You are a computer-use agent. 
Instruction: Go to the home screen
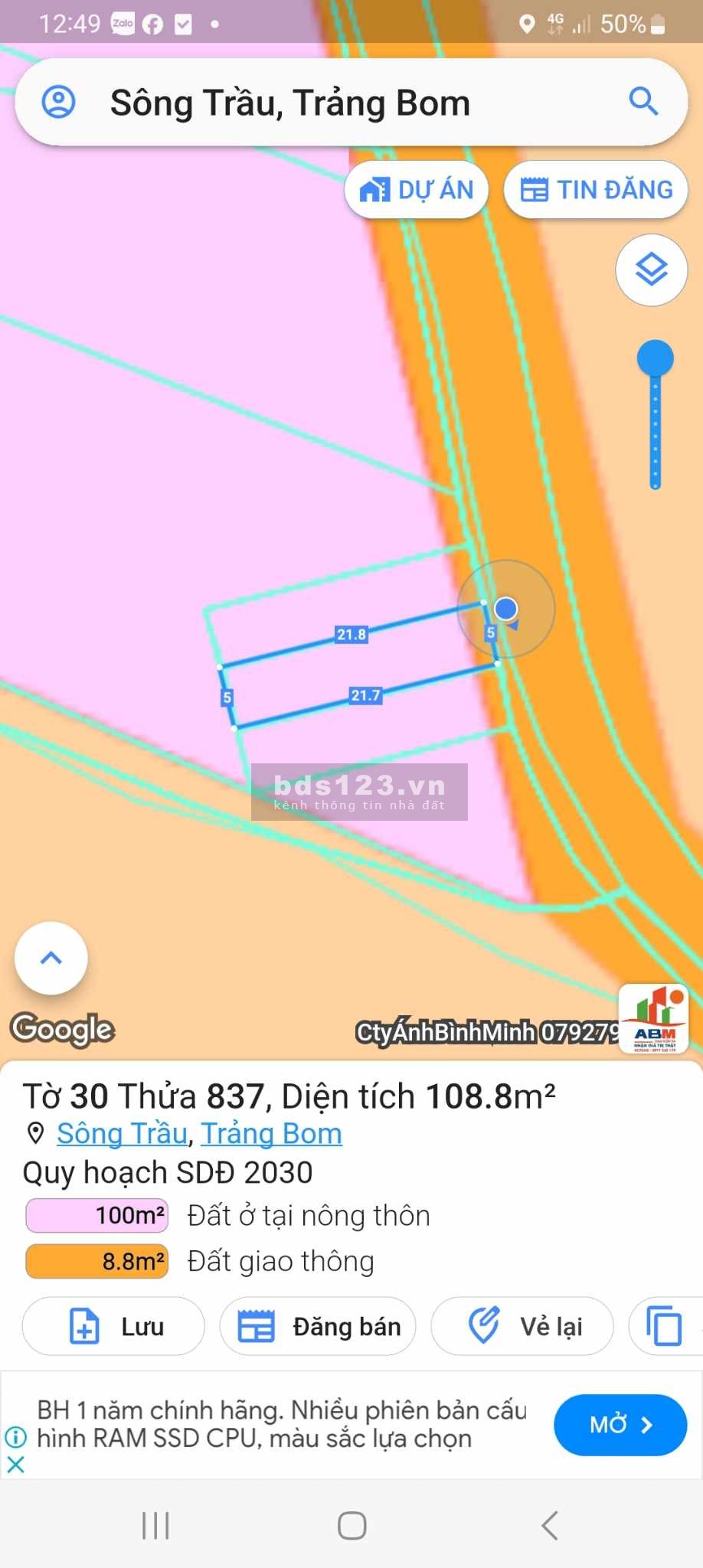coord(351,1526)
